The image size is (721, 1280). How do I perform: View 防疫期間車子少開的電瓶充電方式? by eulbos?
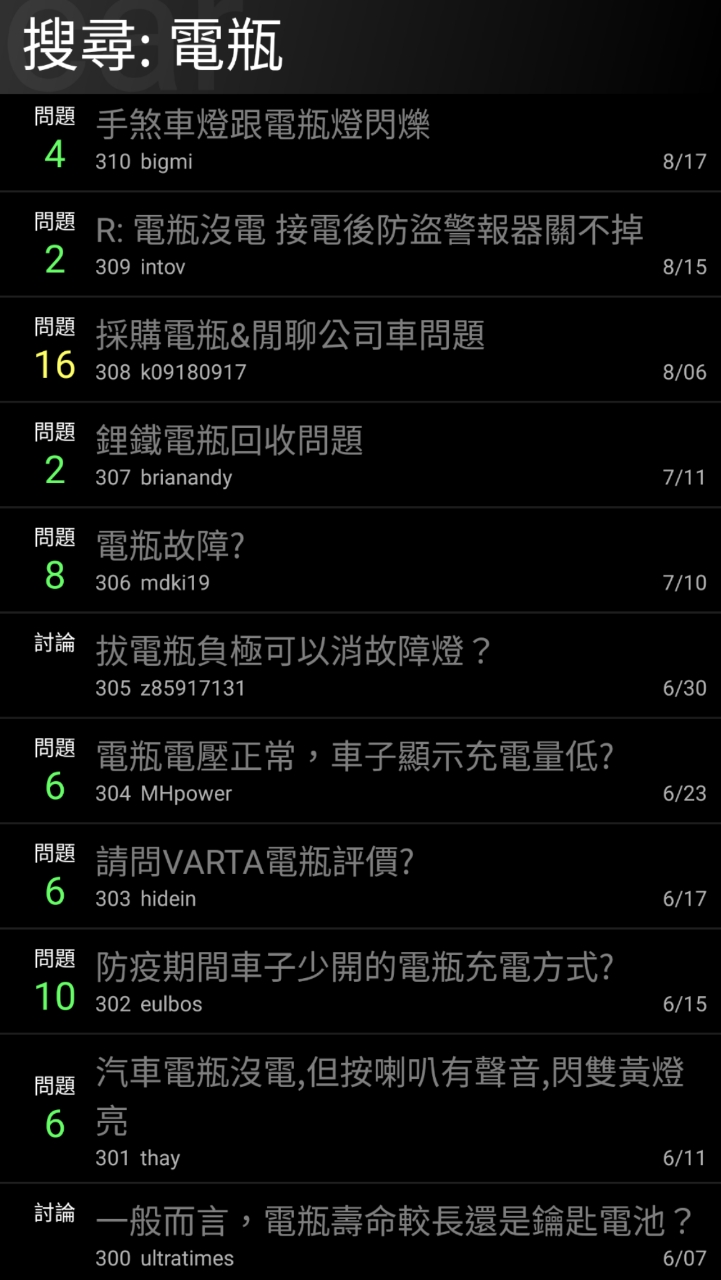(354, 967)
